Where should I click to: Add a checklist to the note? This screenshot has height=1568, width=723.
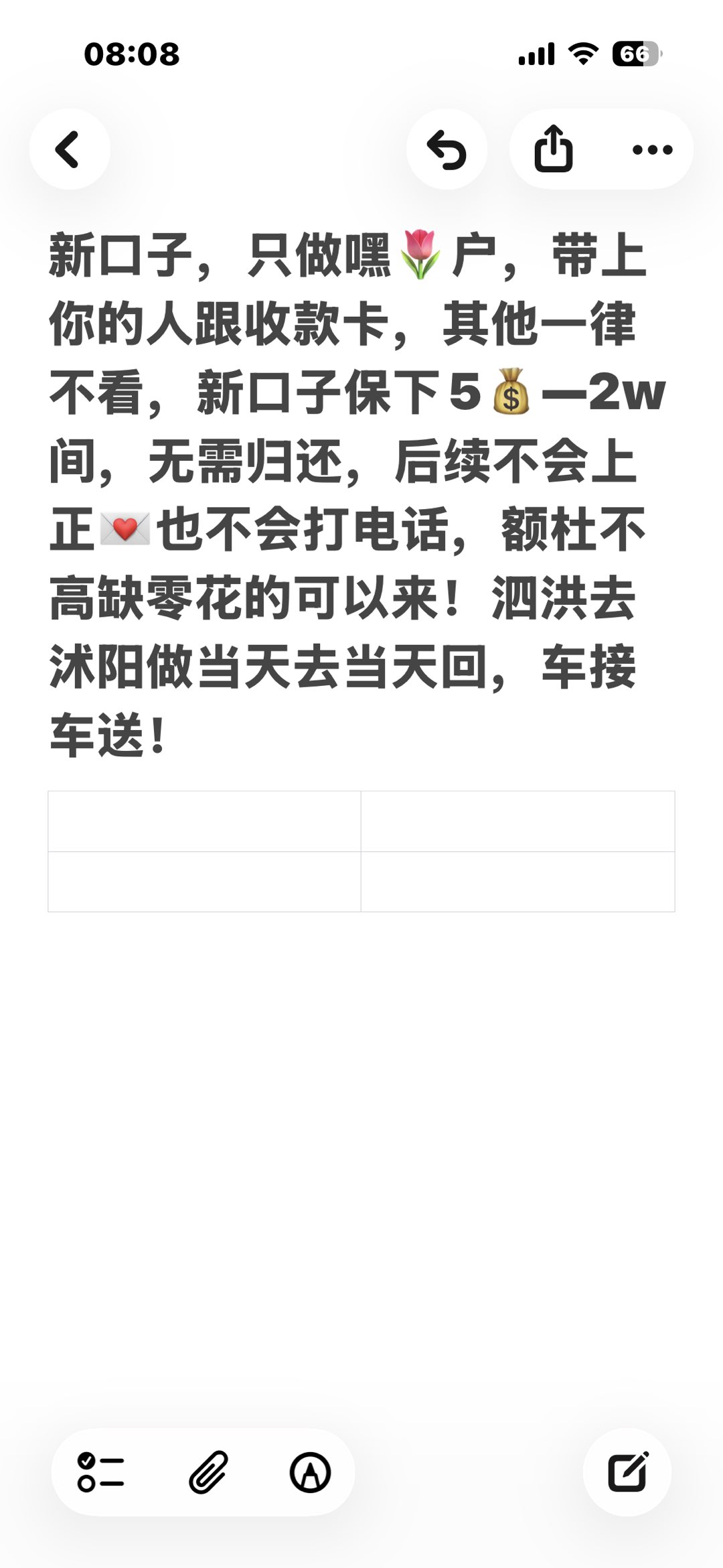point(101,1473)
